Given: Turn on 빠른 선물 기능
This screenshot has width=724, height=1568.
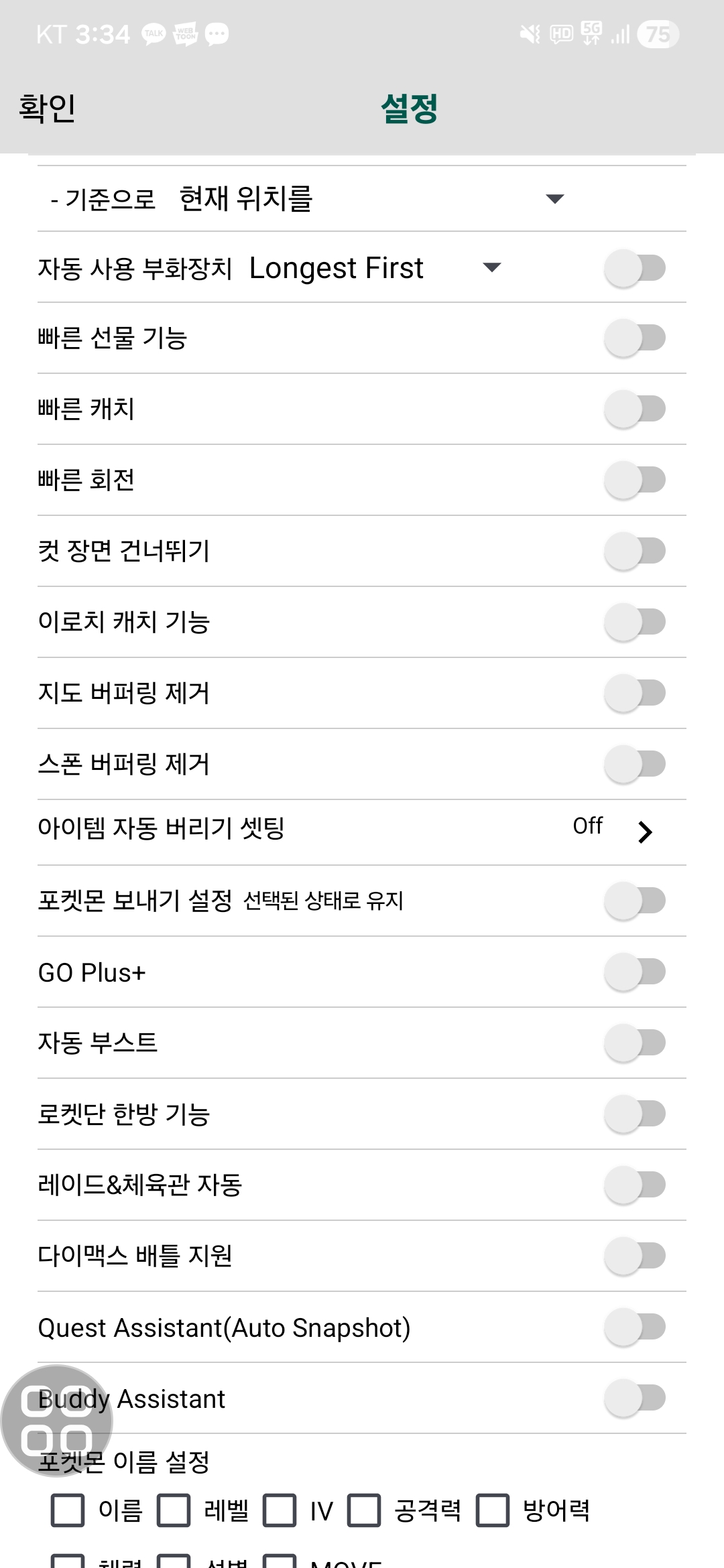Looking at the screenshot, I should (634, 338).
